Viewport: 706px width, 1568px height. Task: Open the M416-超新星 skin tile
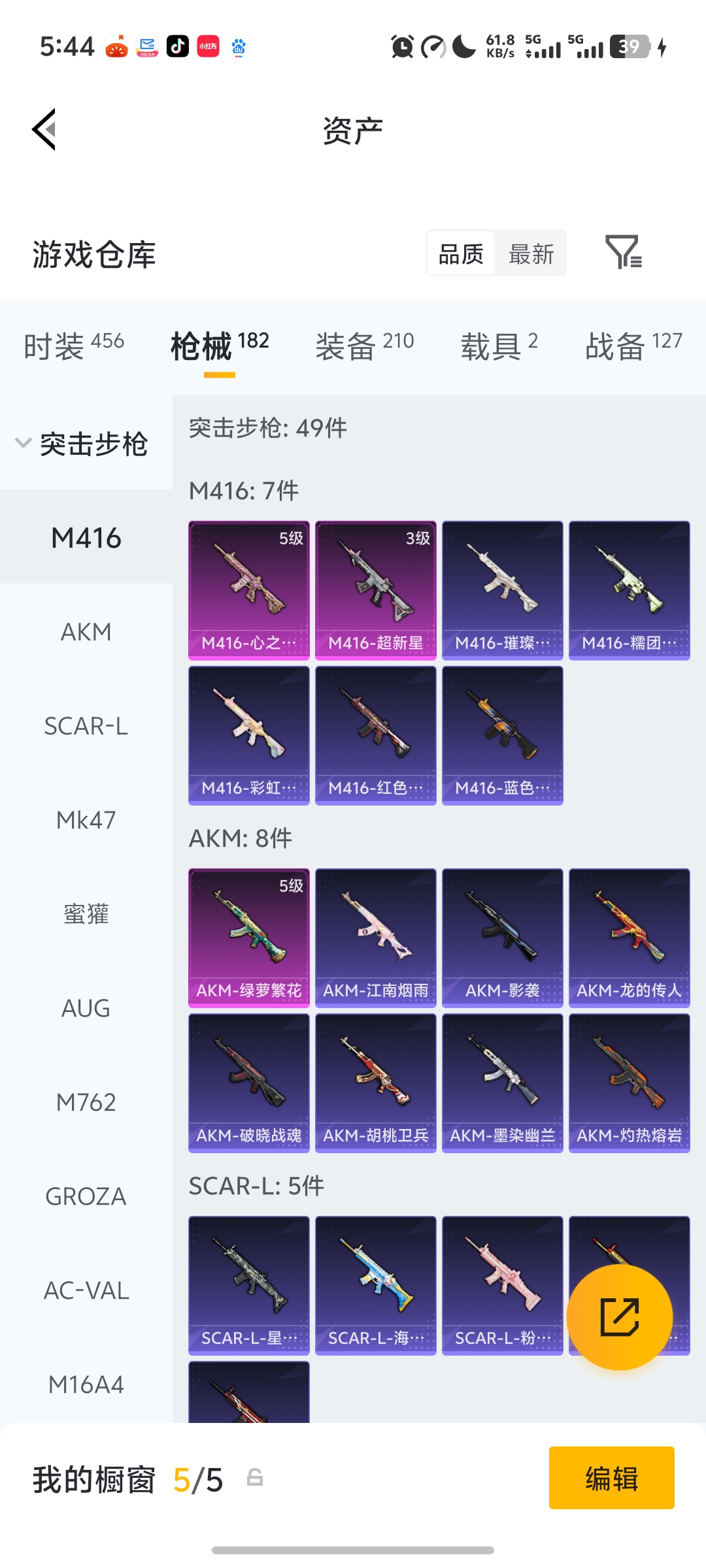375,590
